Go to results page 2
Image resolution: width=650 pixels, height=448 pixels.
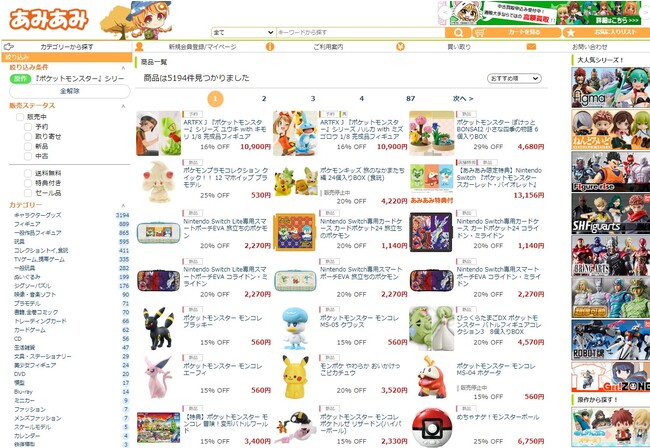point(264,99)
